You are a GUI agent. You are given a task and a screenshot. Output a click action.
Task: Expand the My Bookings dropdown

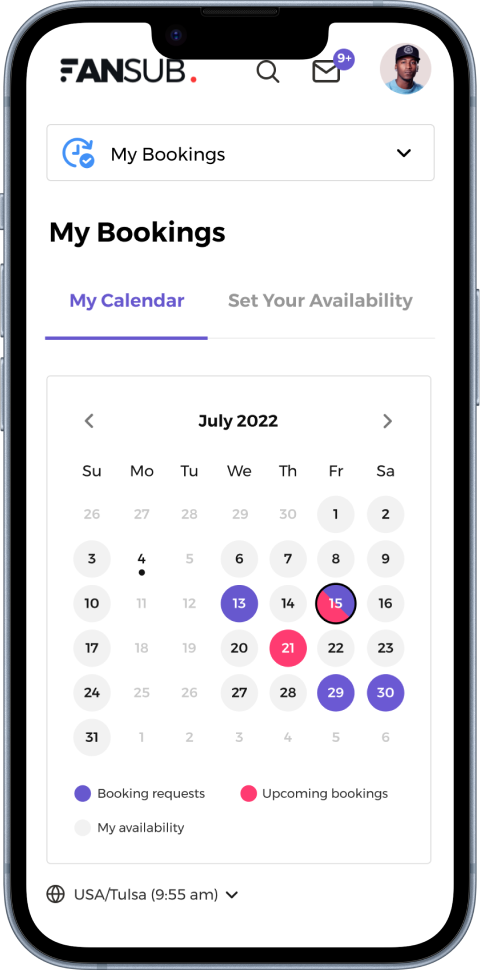coord(240,153)
